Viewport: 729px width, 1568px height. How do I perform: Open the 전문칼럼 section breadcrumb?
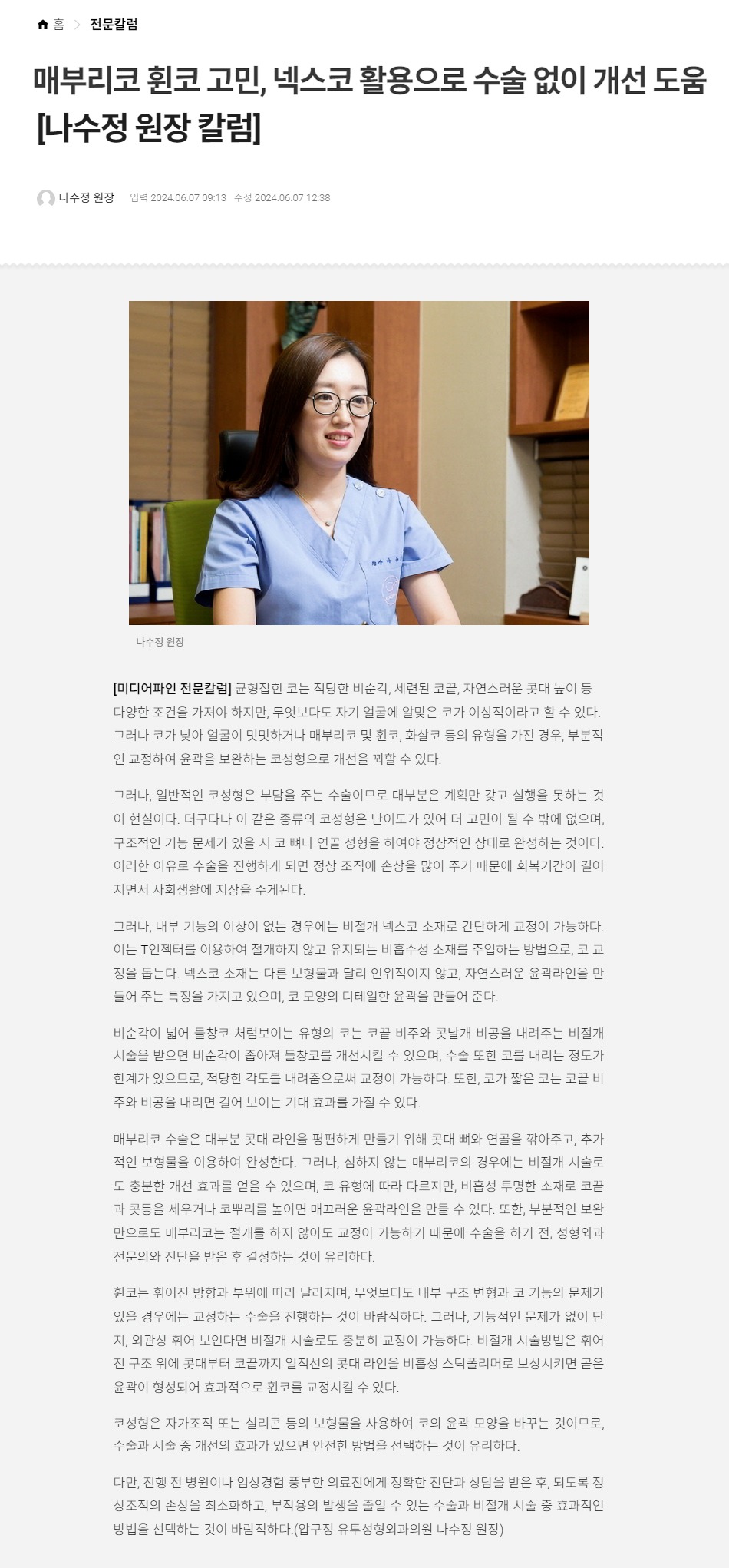[x=114, y=25]
